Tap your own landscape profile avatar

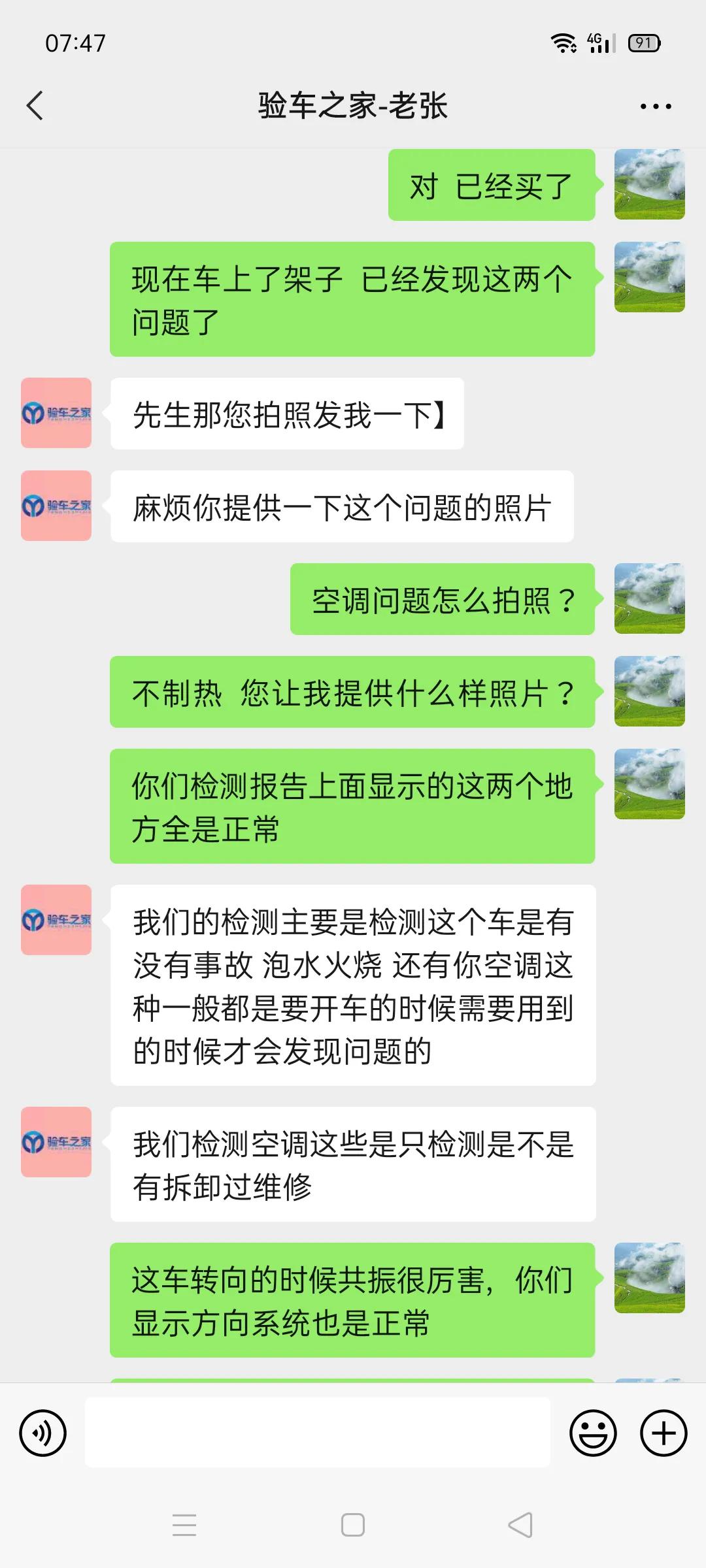649,186
